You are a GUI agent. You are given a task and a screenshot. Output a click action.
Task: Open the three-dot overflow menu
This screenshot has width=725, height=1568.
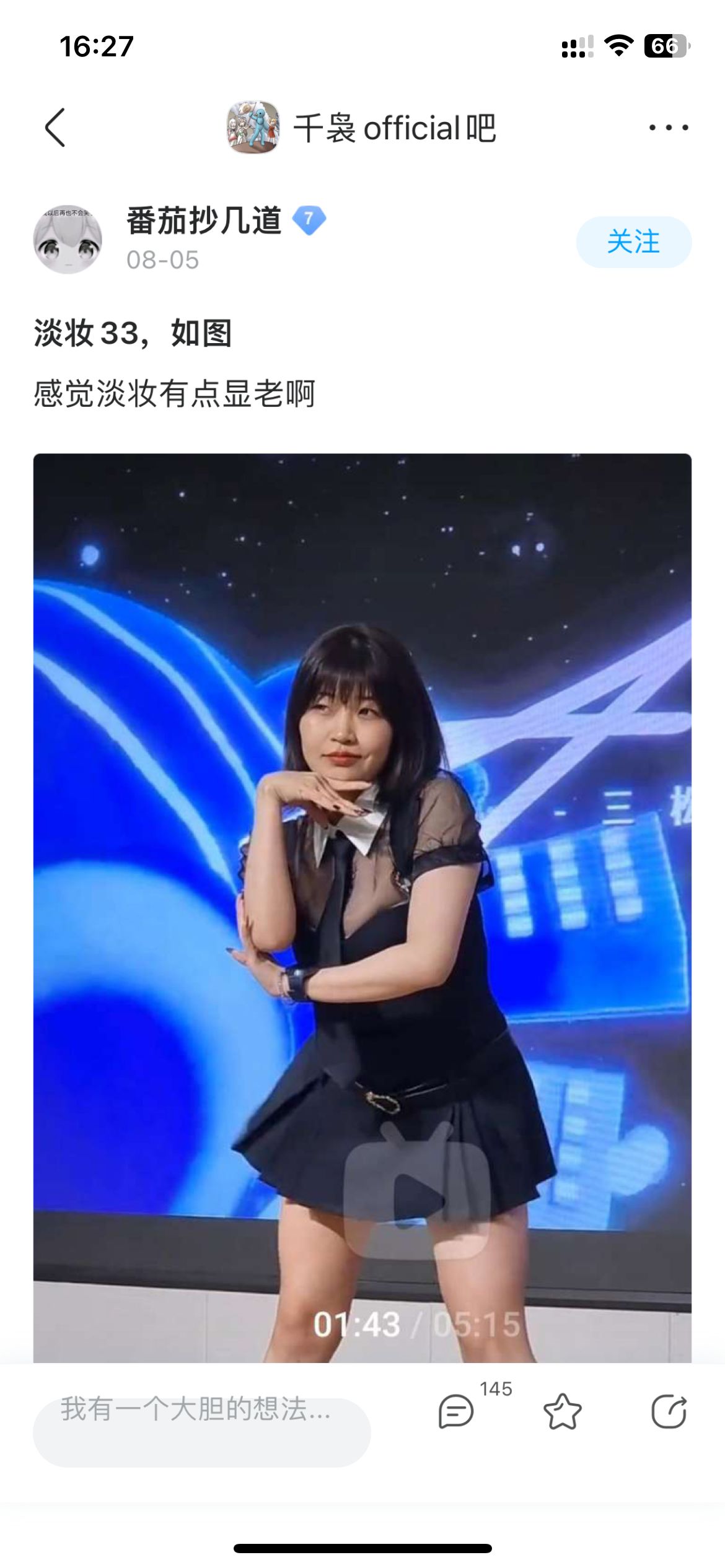[x=668, y=128]
